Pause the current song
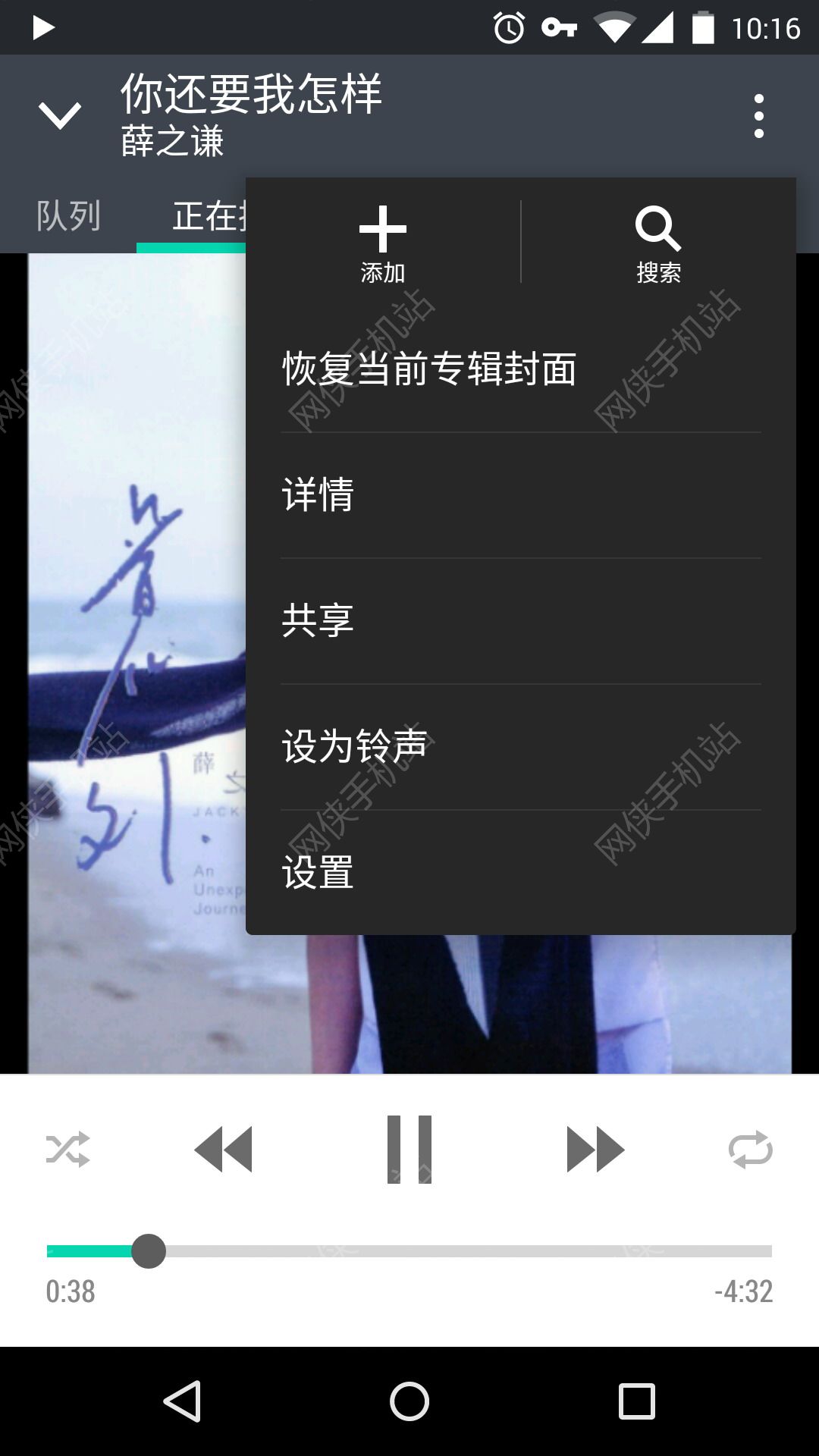This screenshot has height=1456, width=819. (409, 1150)
